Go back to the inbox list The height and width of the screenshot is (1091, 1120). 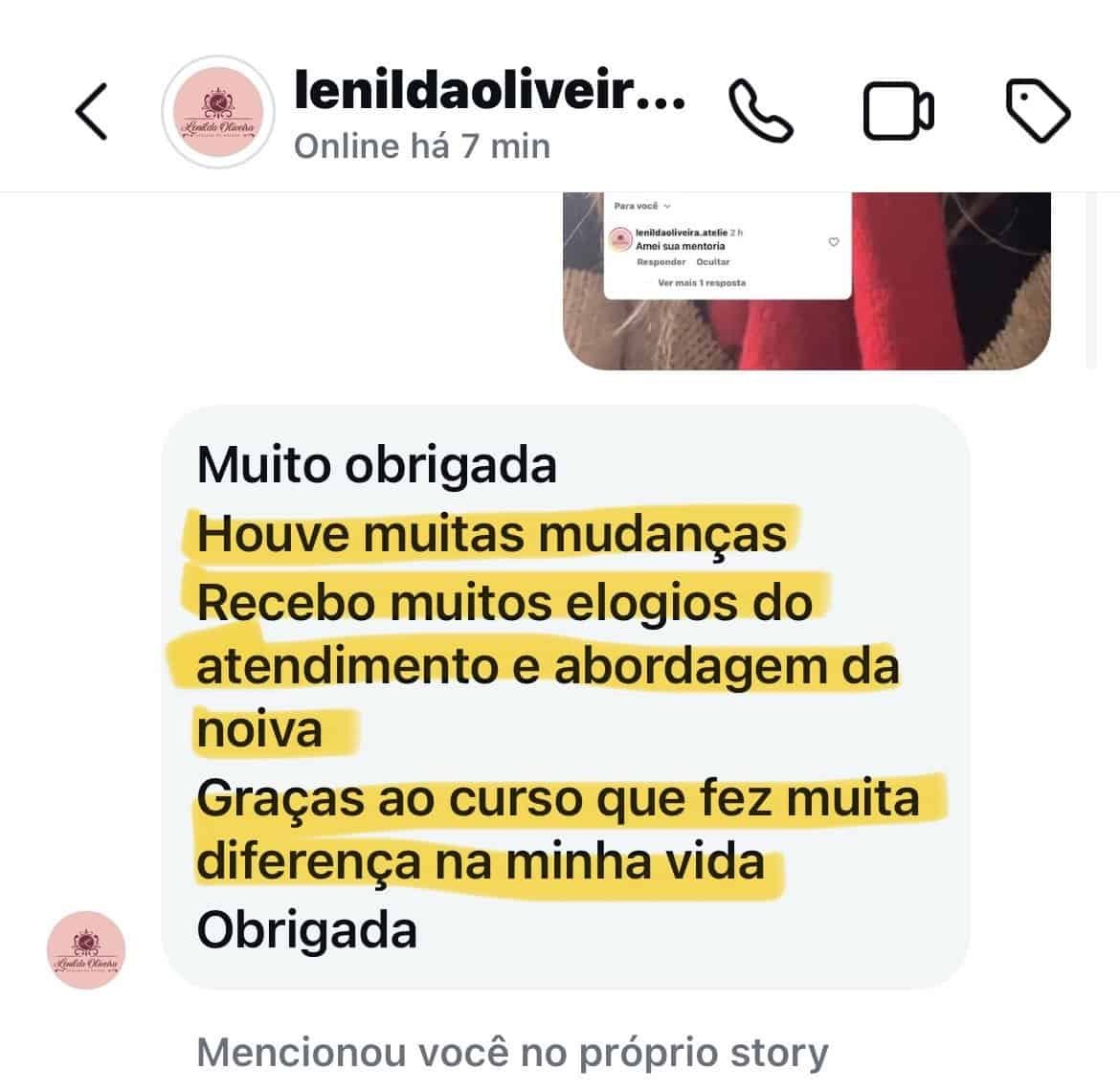92,112
